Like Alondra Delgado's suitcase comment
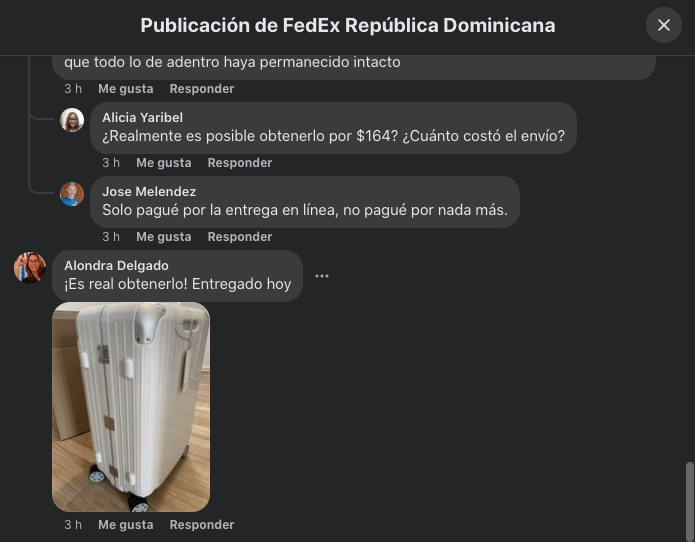 (x=125, y=525)
